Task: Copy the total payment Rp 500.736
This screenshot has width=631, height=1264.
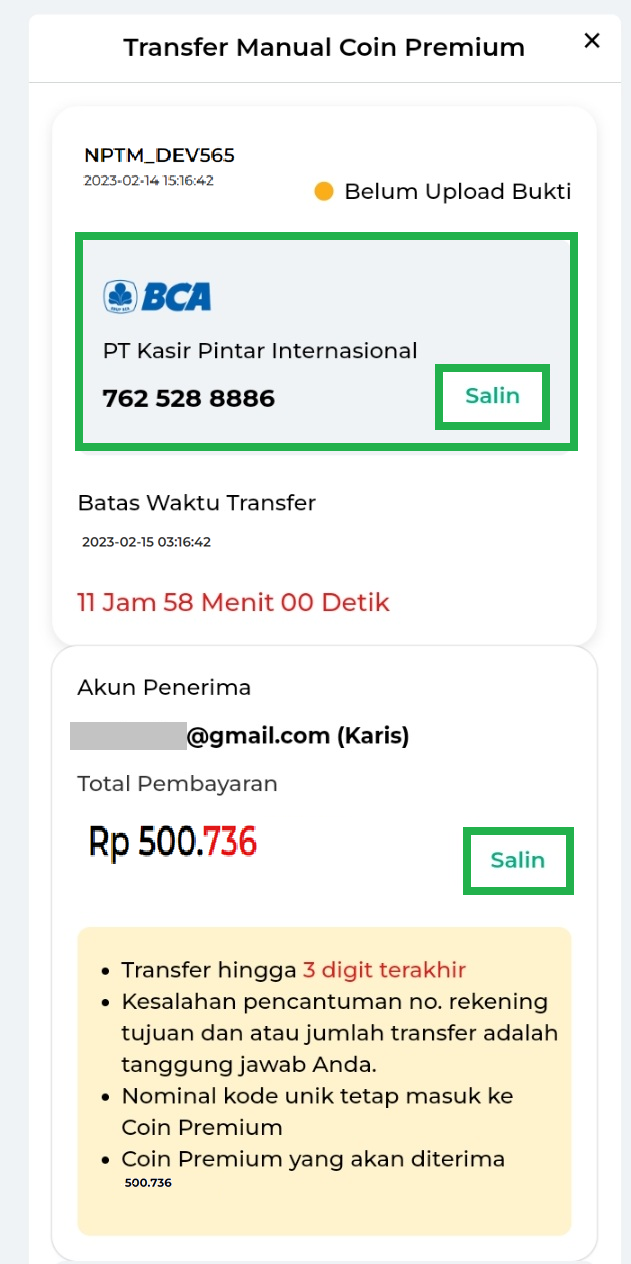Action: click(x=517, y=860)
